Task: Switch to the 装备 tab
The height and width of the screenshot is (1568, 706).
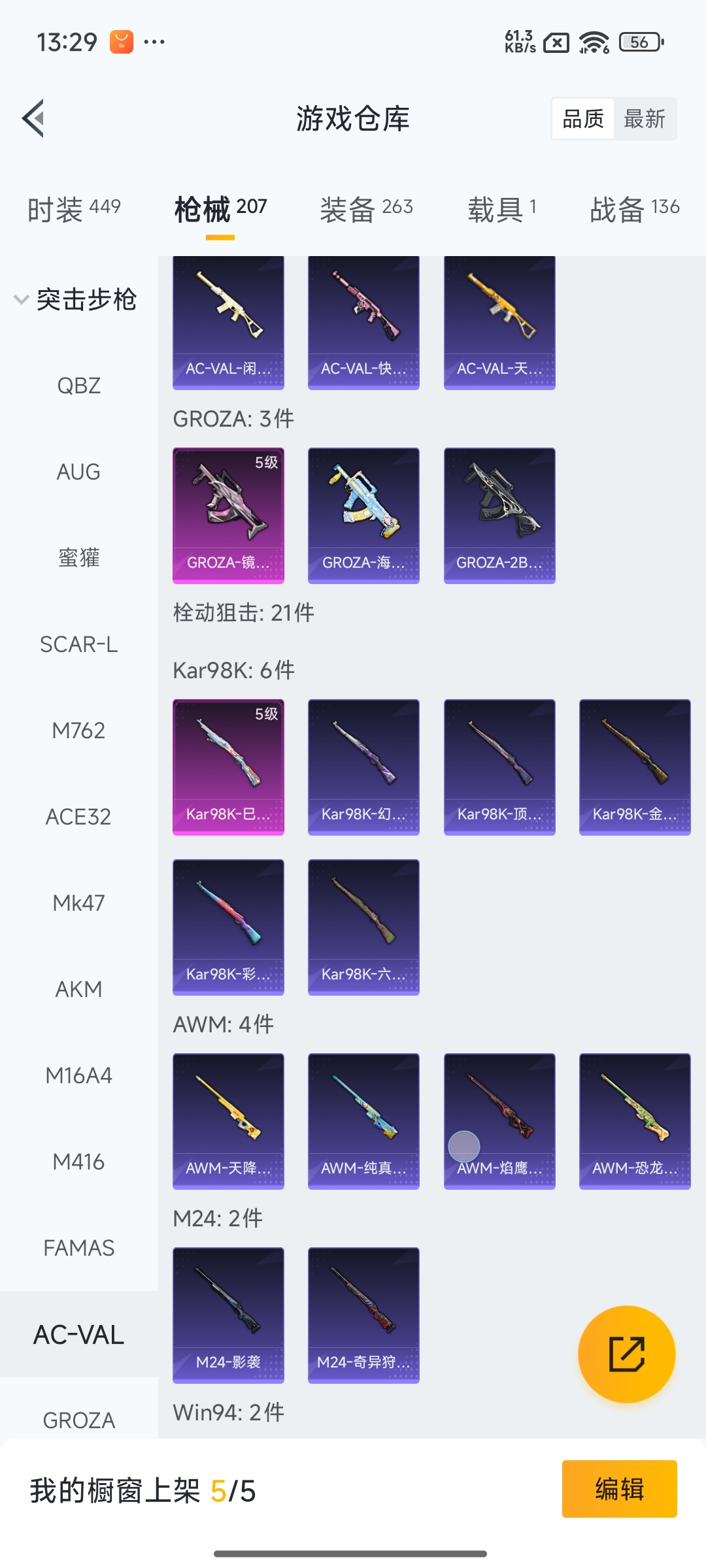Action: [366, 209]
